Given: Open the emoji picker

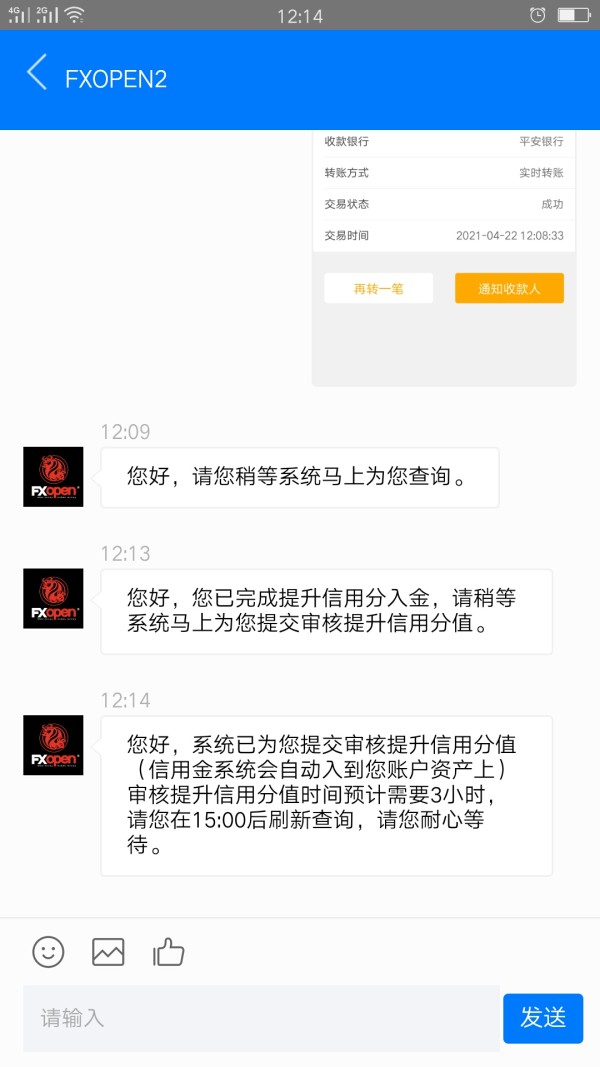Looking at the screenshot, I should (48, 951).
